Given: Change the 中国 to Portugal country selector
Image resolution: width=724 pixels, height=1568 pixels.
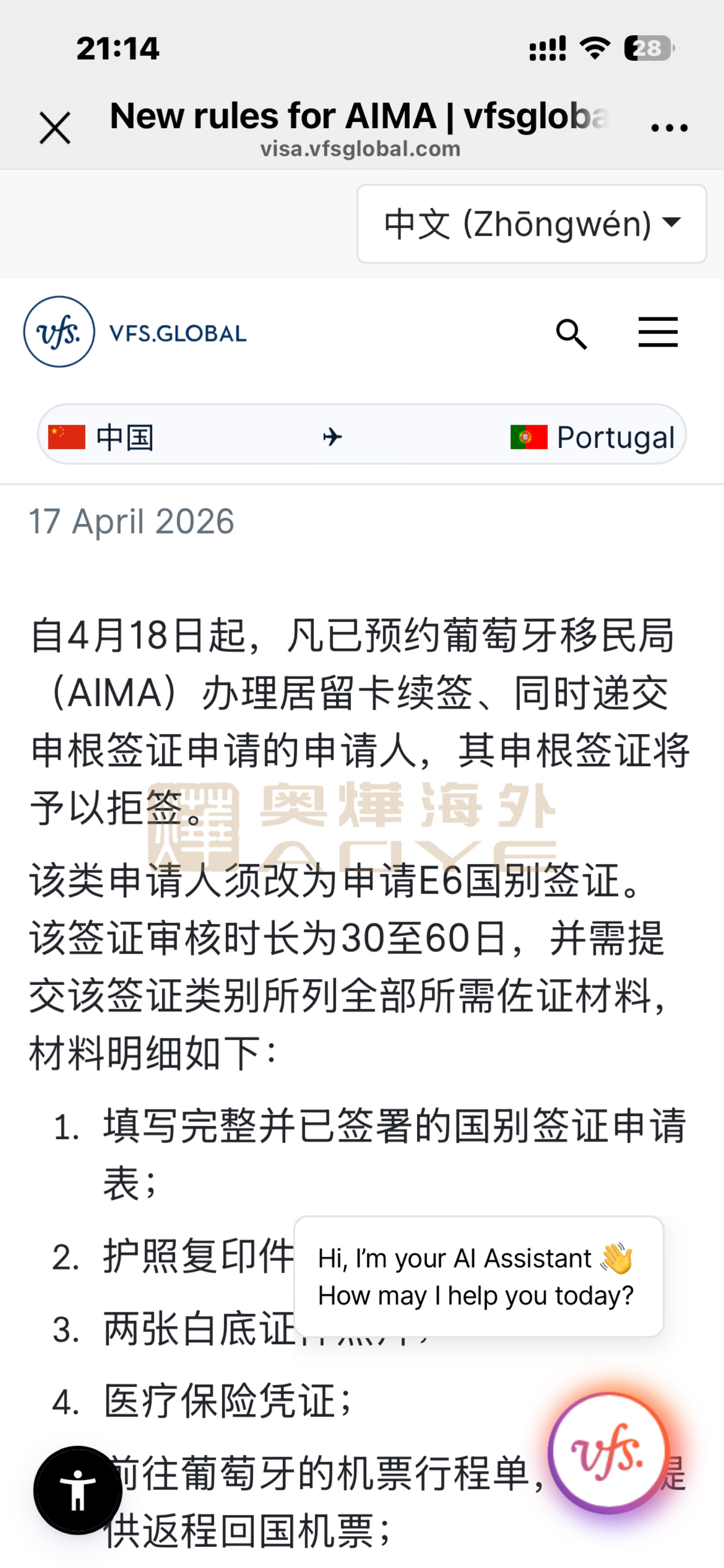Looking at the screenshot, I should (361, 437).
